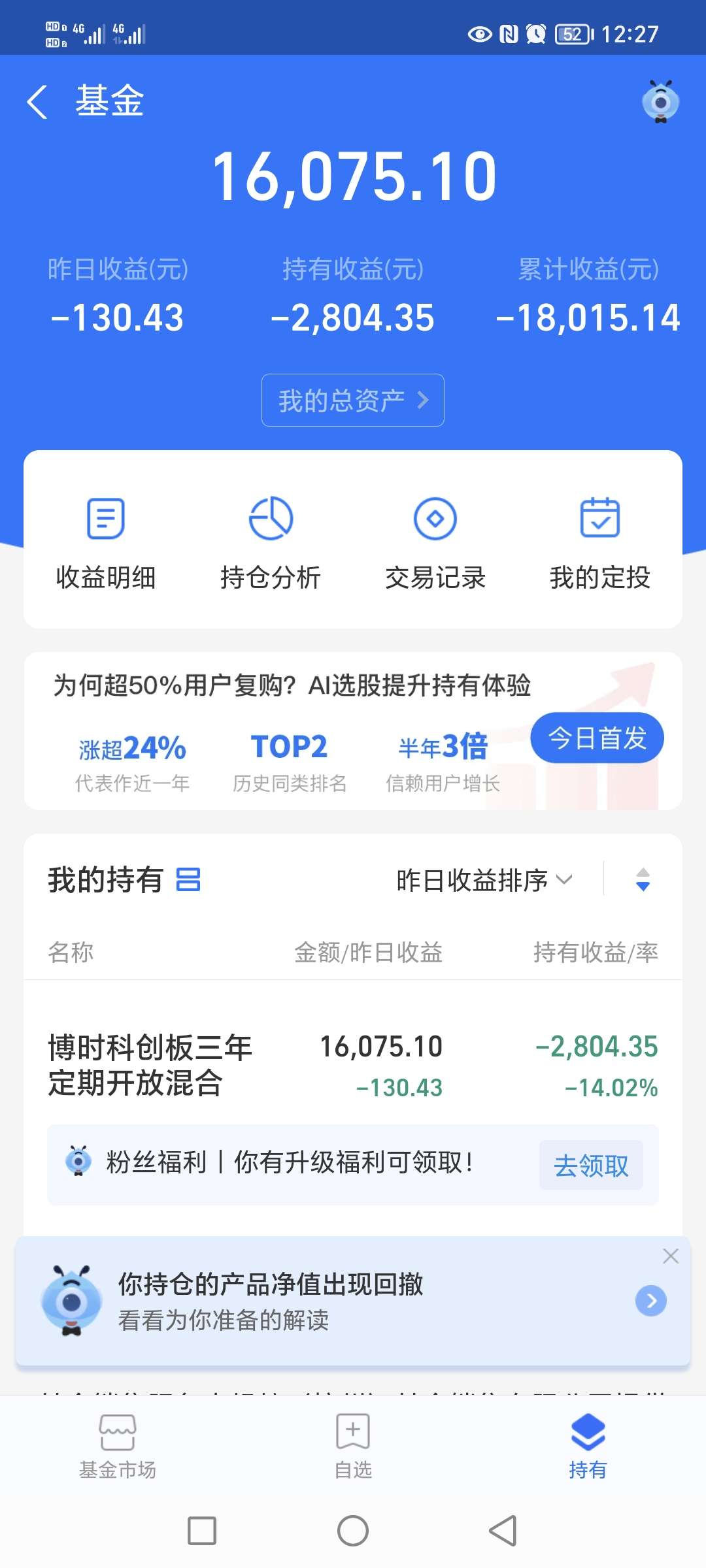
Task: Open the drawdown interpretation arrow
Action: point(651,1301)
